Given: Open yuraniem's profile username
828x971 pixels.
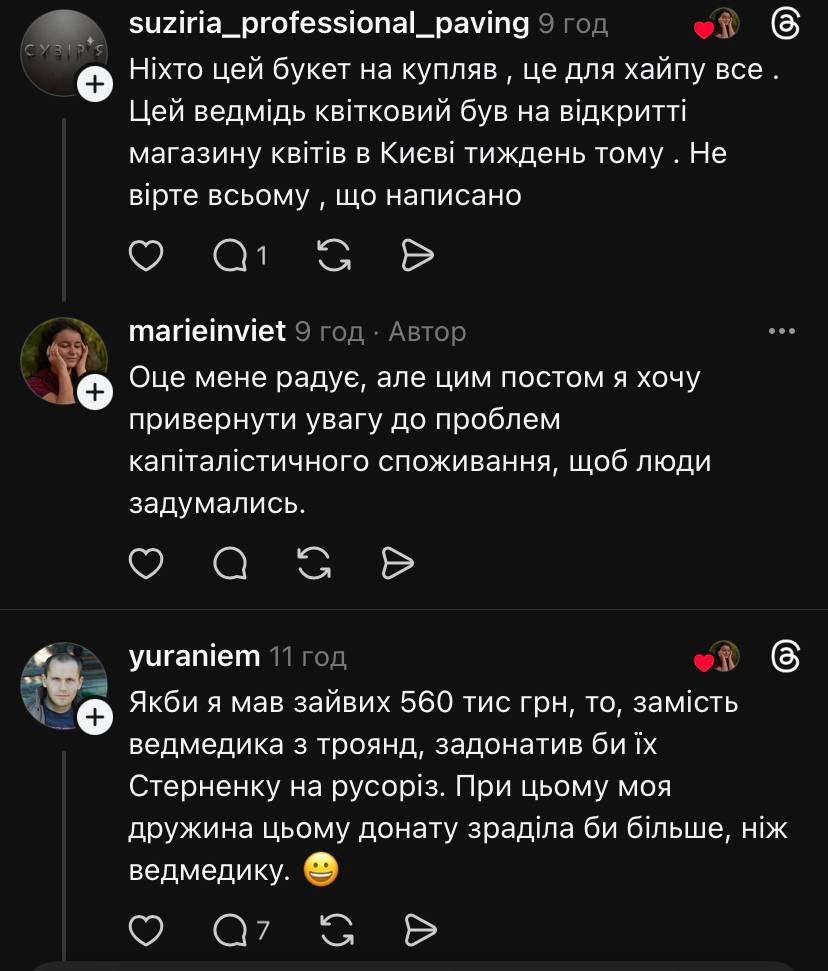Looking at the screenshot, I should pyautogui.click(x=195, y=656).
